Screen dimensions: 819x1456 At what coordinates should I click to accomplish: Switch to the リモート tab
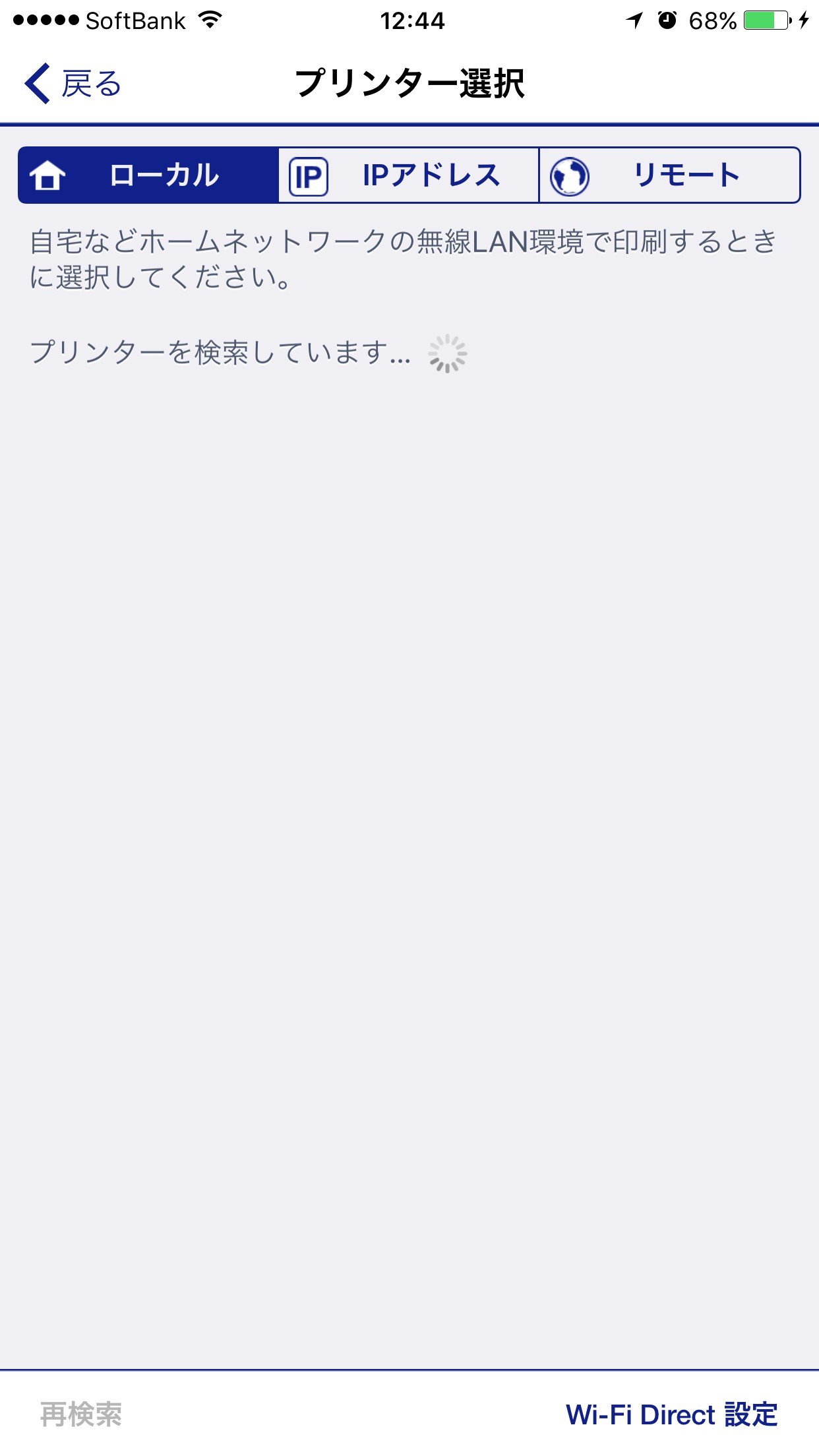669,175
